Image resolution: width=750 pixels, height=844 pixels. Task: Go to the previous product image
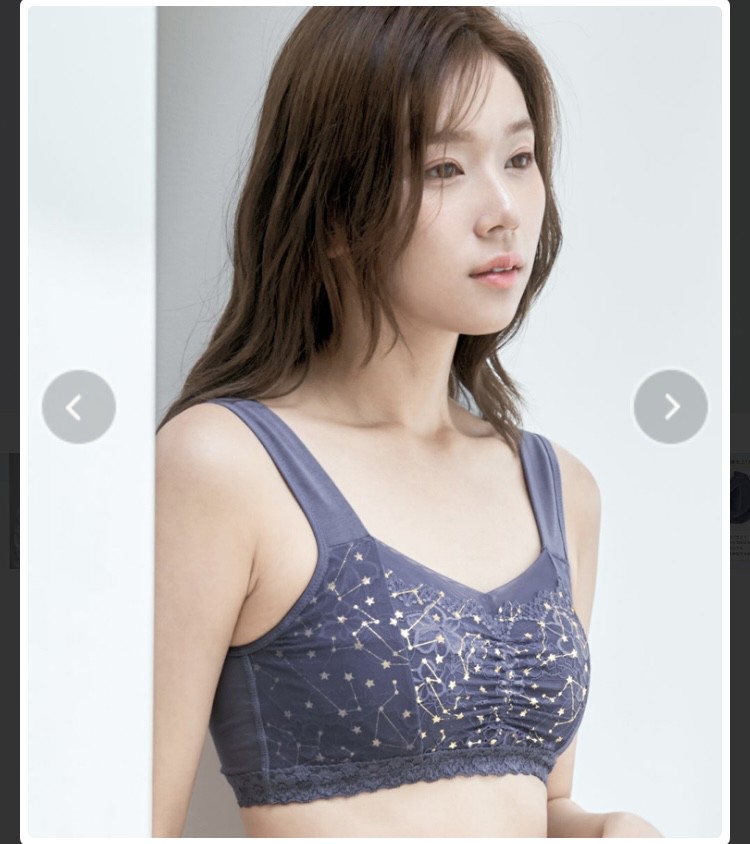[78, 407]
